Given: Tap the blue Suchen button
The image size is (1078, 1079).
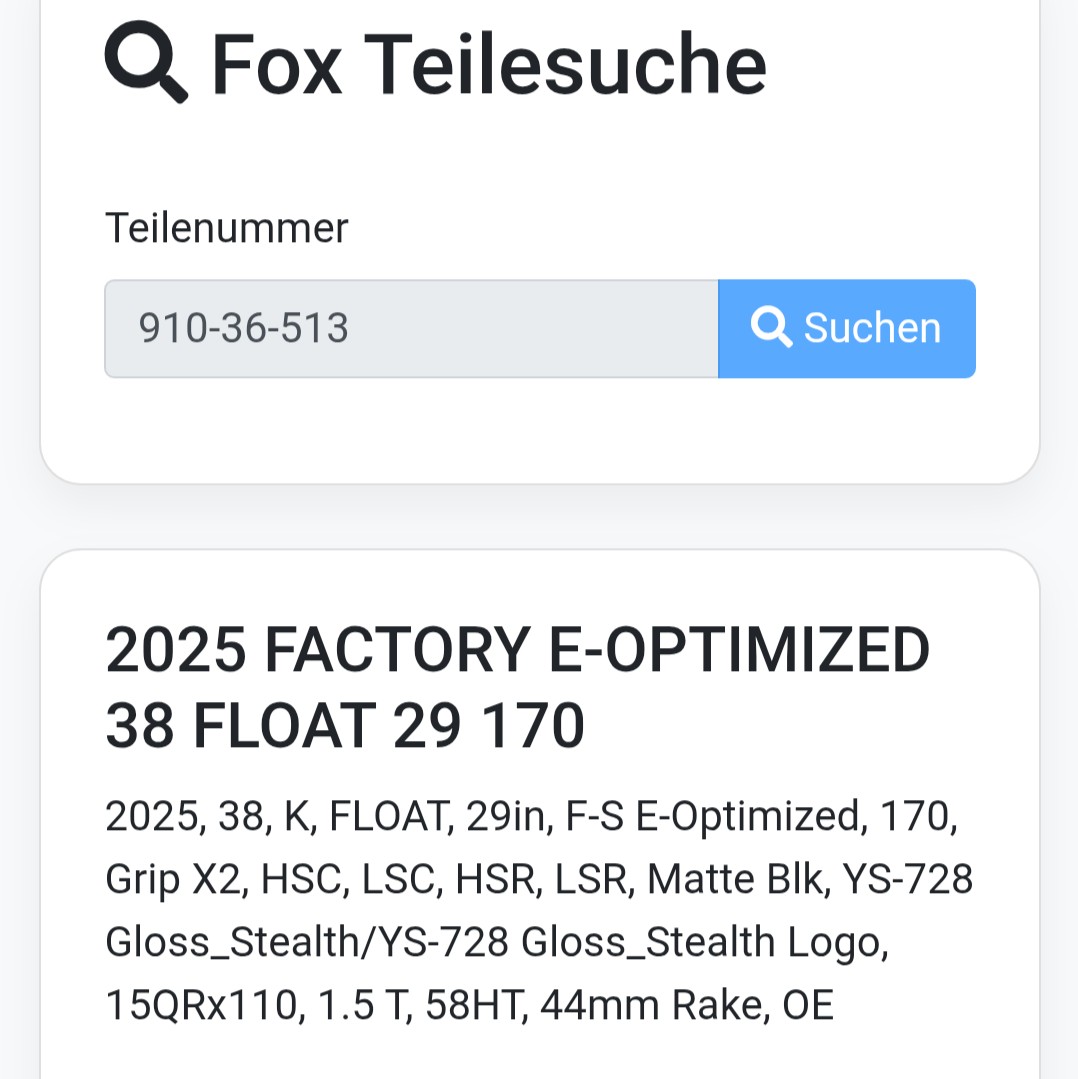Looking at the screenshot, I should pyautogui.click(x=847, y=329).
